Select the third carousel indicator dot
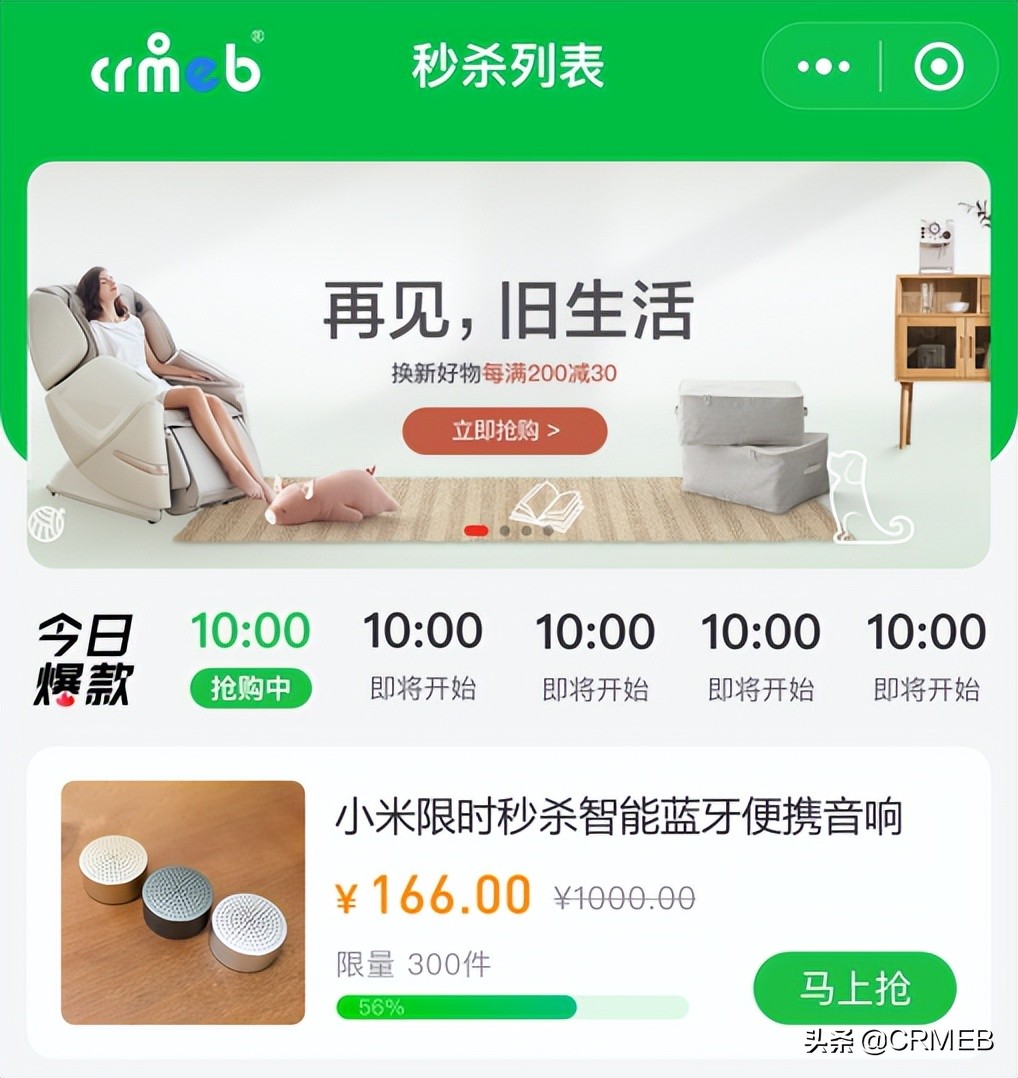This screenshot has width=1018, height=1078. tap(524, 532)
